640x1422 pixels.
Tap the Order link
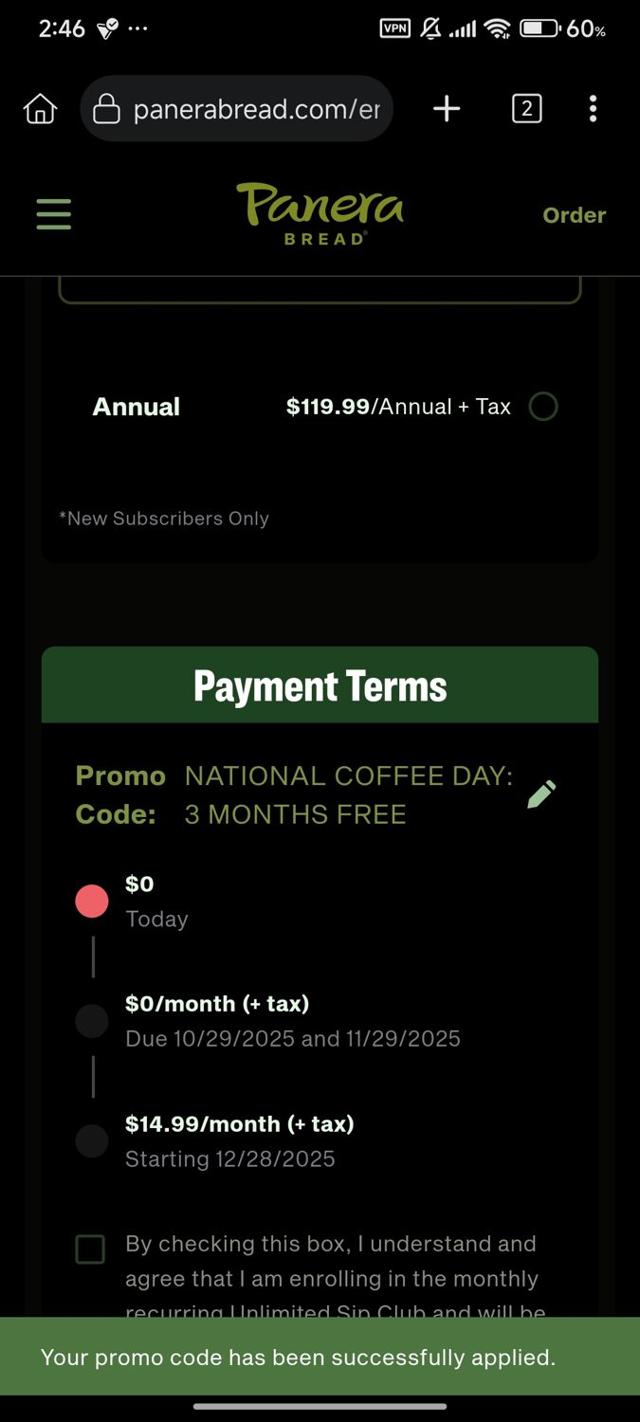[x=573, y=215]
